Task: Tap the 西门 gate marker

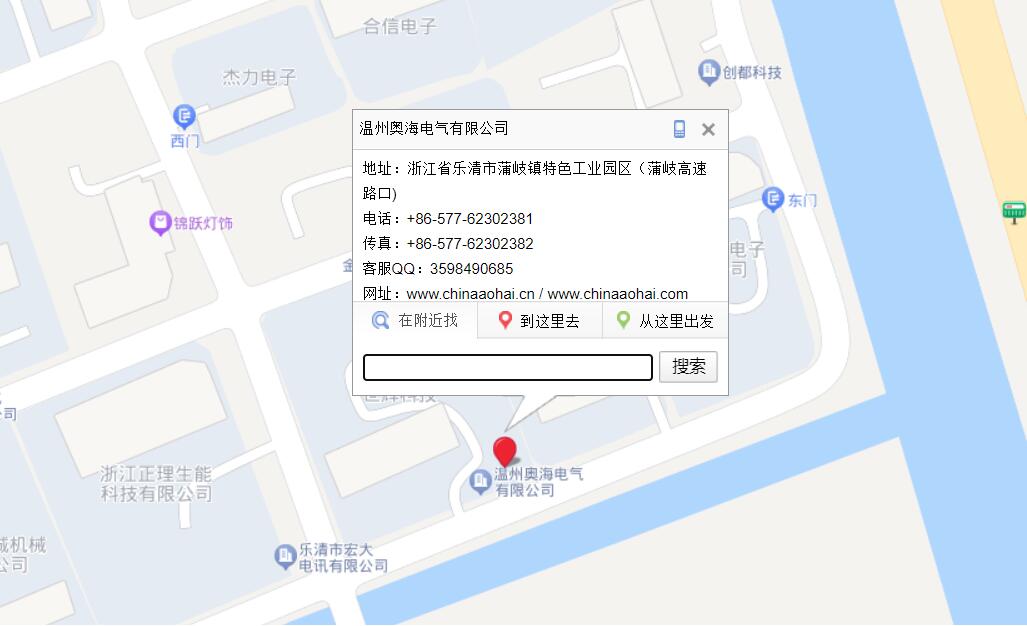Action: 184,117
